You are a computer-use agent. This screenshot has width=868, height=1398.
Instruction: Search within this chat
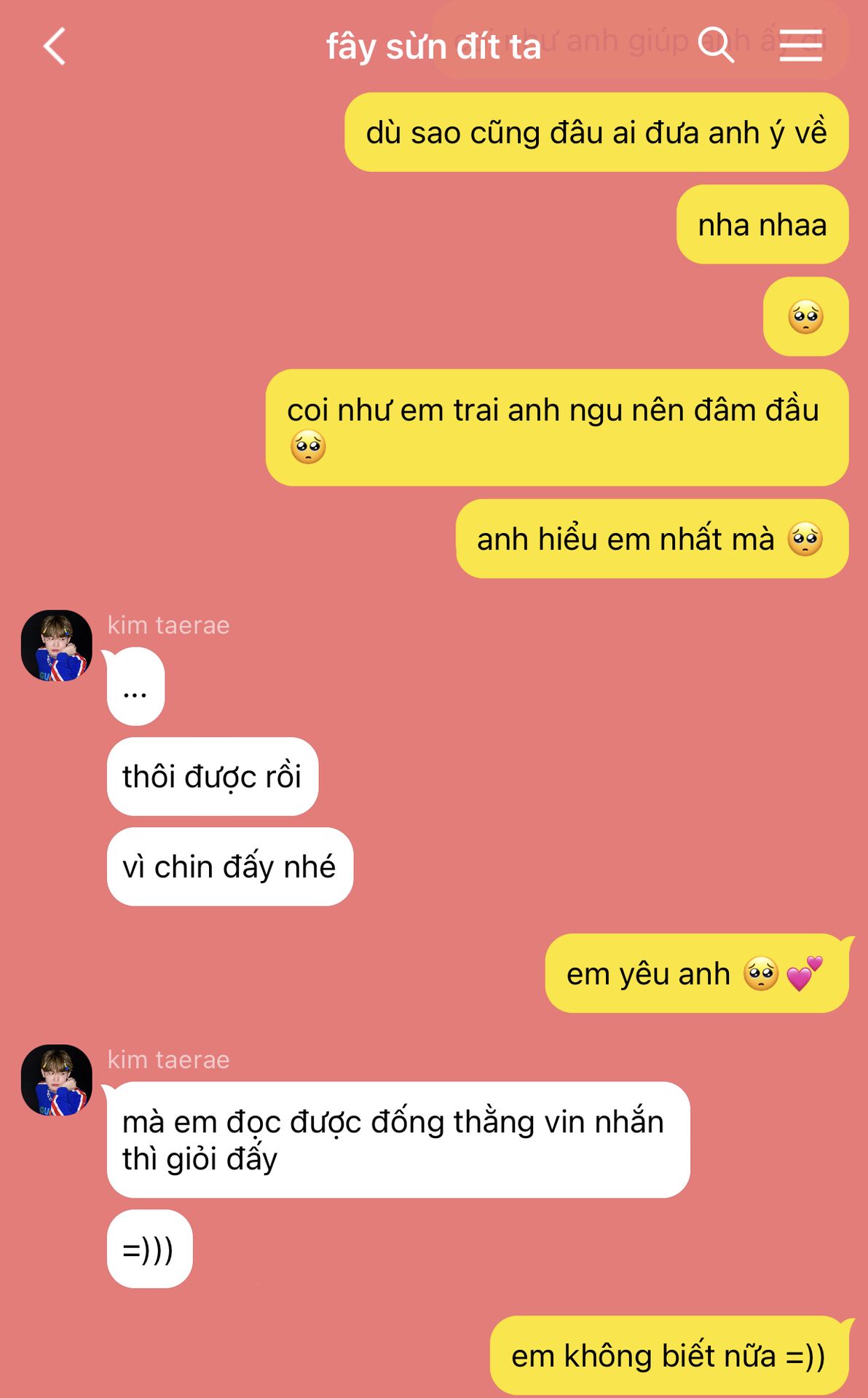click(716, 45)
